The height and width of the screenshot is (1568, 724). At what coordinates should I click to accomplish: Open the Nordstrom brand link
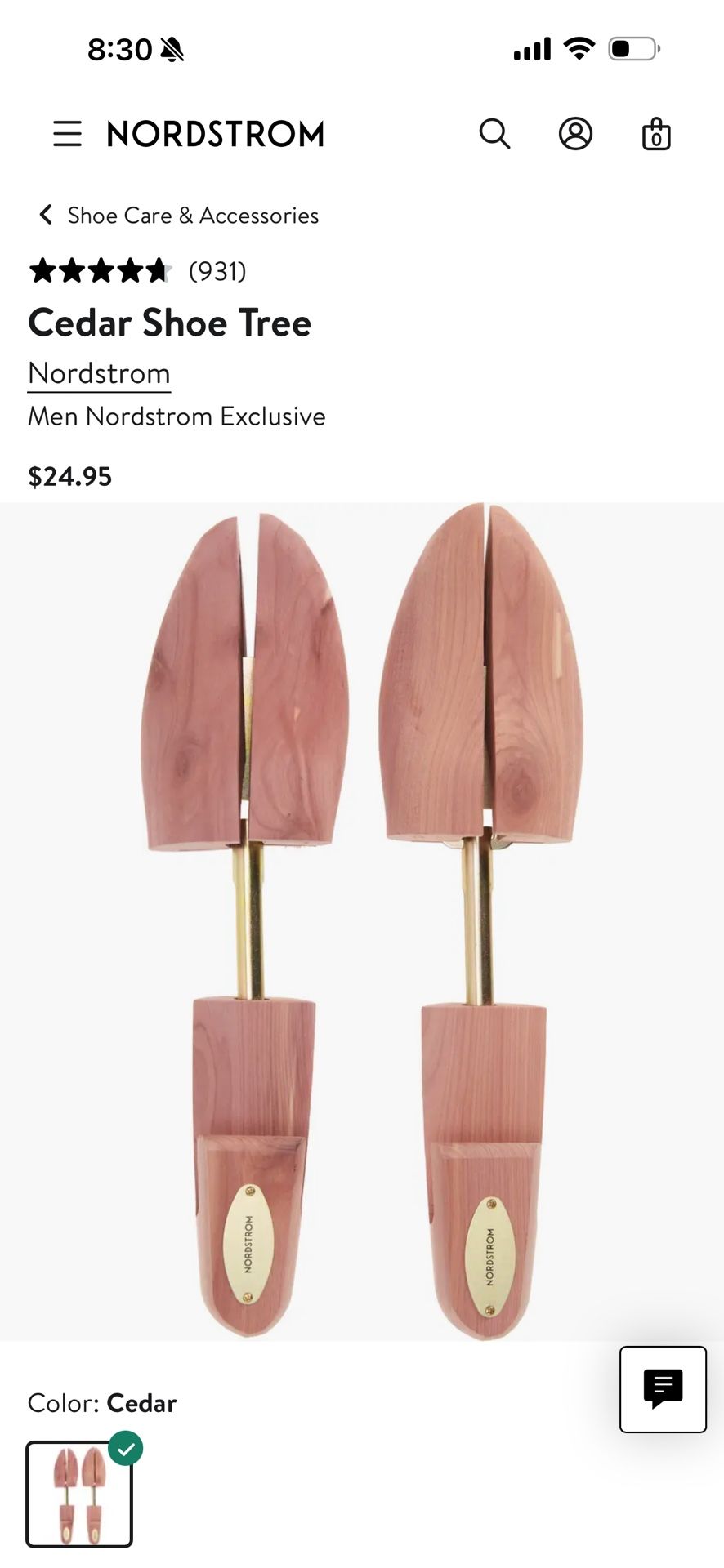[x=99, y=373]
